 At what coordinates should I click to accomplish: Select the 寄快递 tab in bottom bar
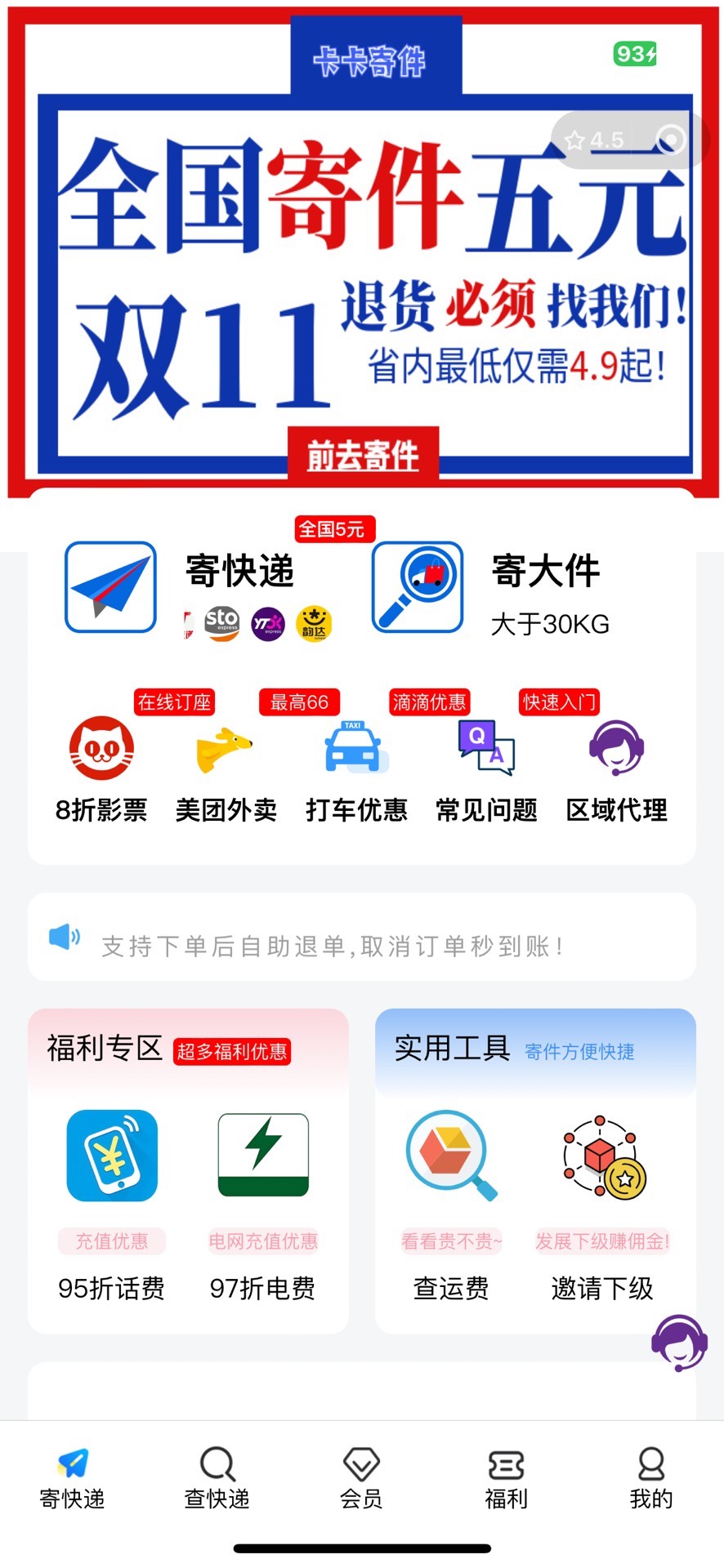pos(73,1478)
